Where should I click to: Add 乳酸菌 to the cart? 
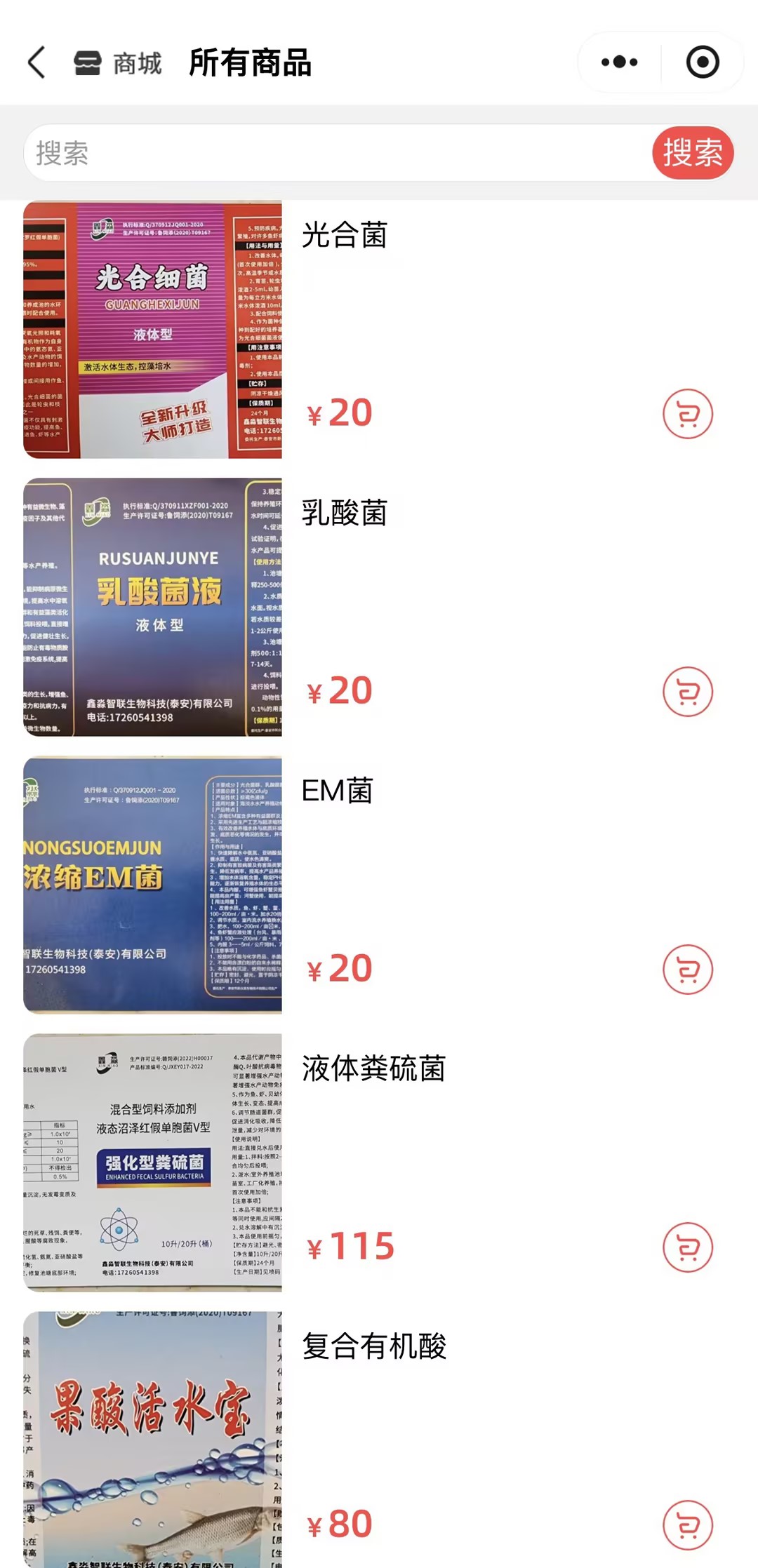(x=687, y=692)
